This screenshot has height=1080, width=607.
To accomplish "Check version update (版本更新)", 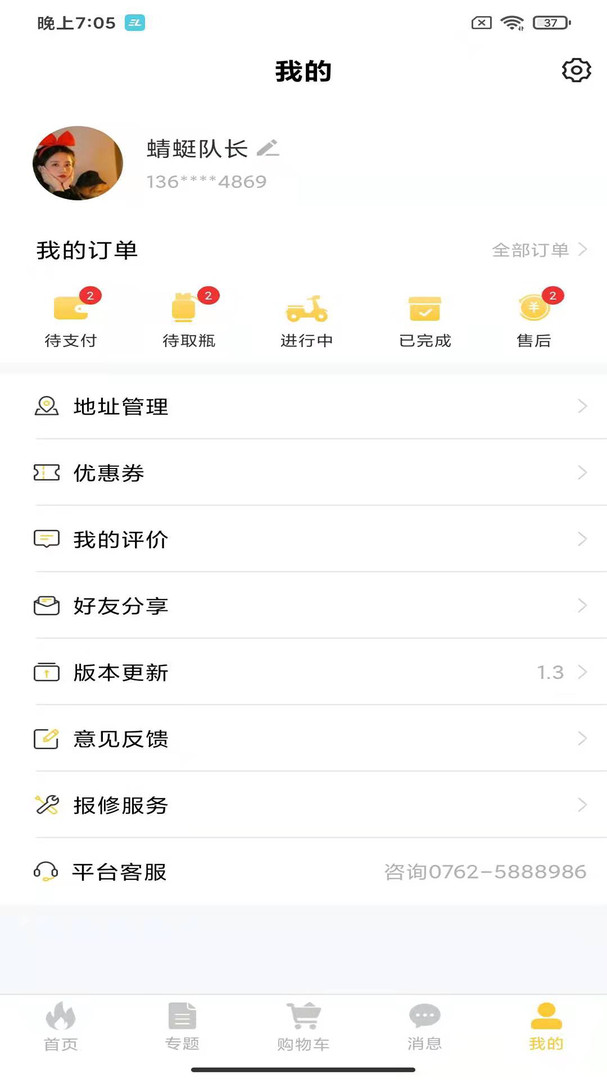I will [x=303, y=673].
